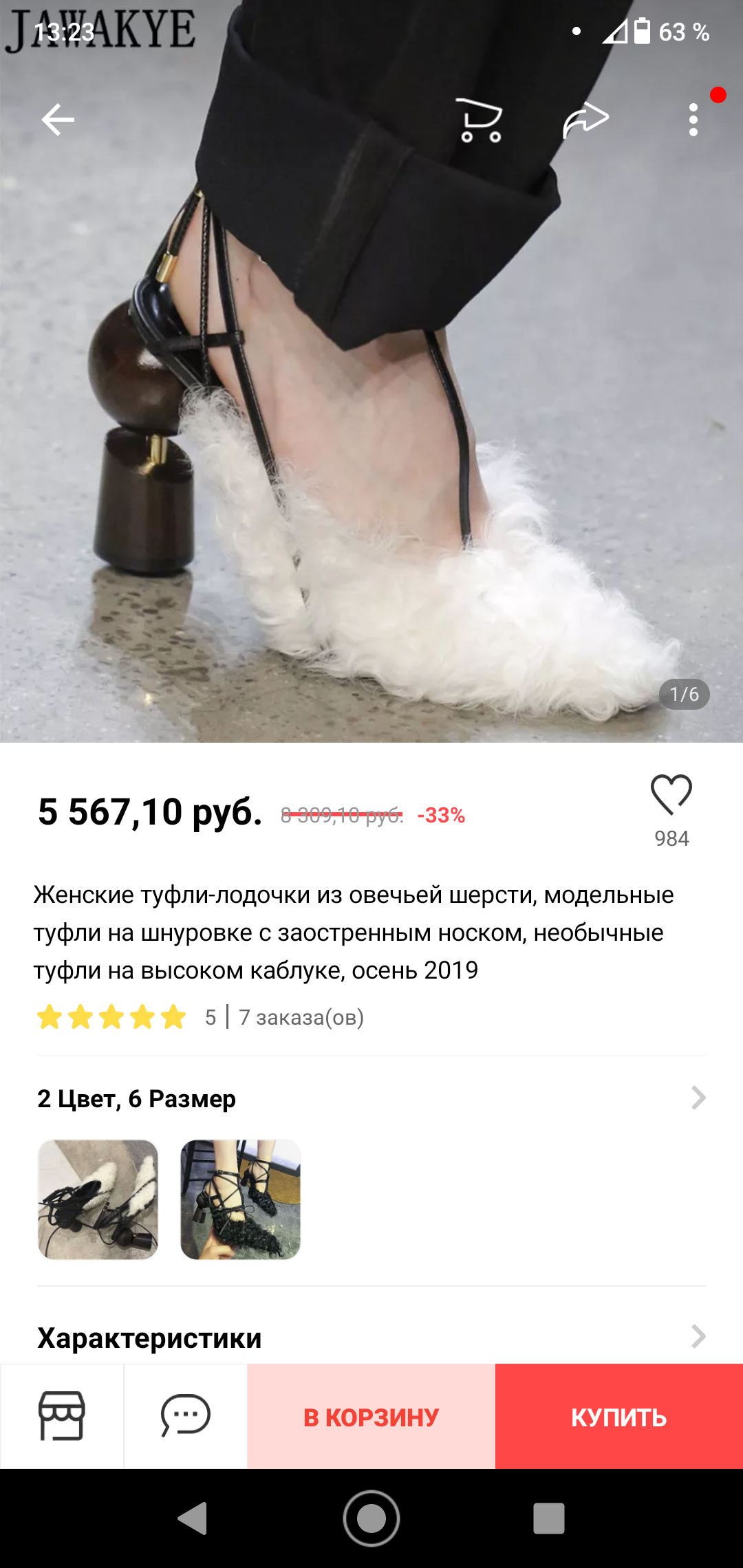Share this product
The image size is (743, 1568).
click(585, 120)
